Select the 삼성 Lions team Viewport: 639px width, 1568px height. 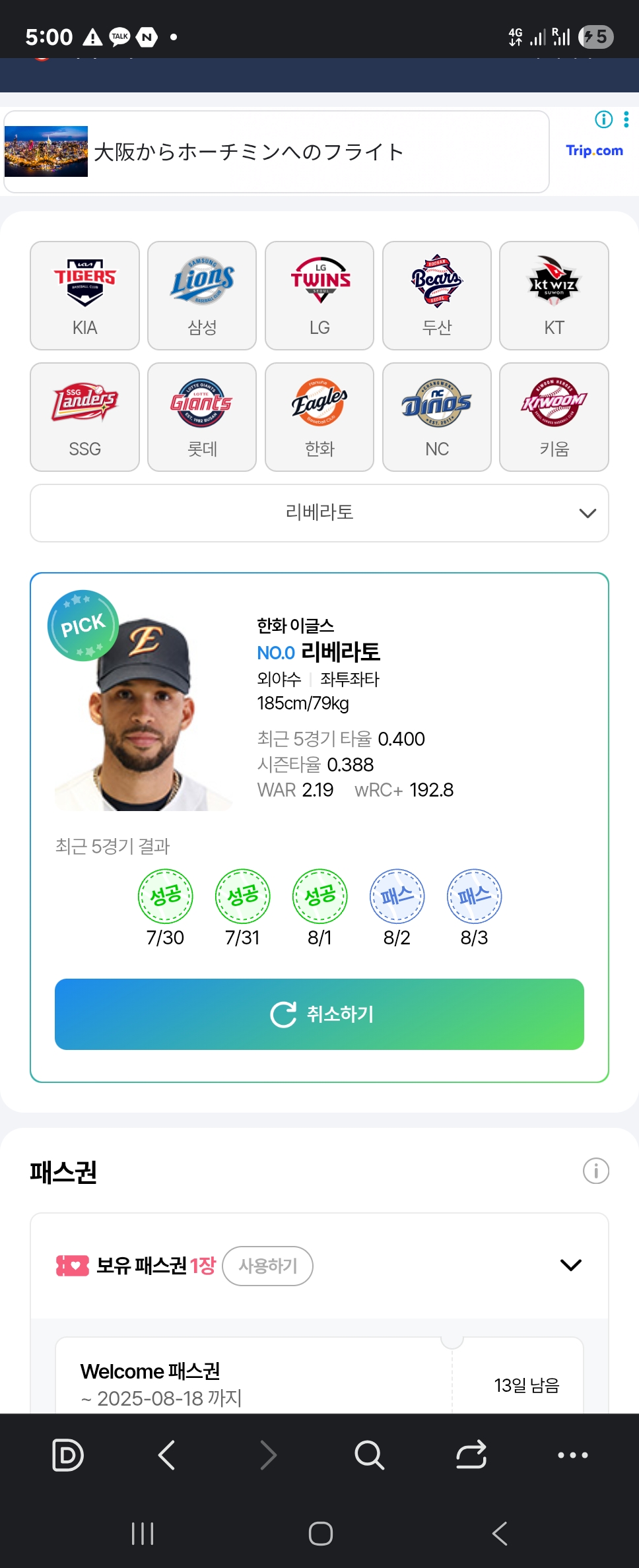(x=202, y=295)
